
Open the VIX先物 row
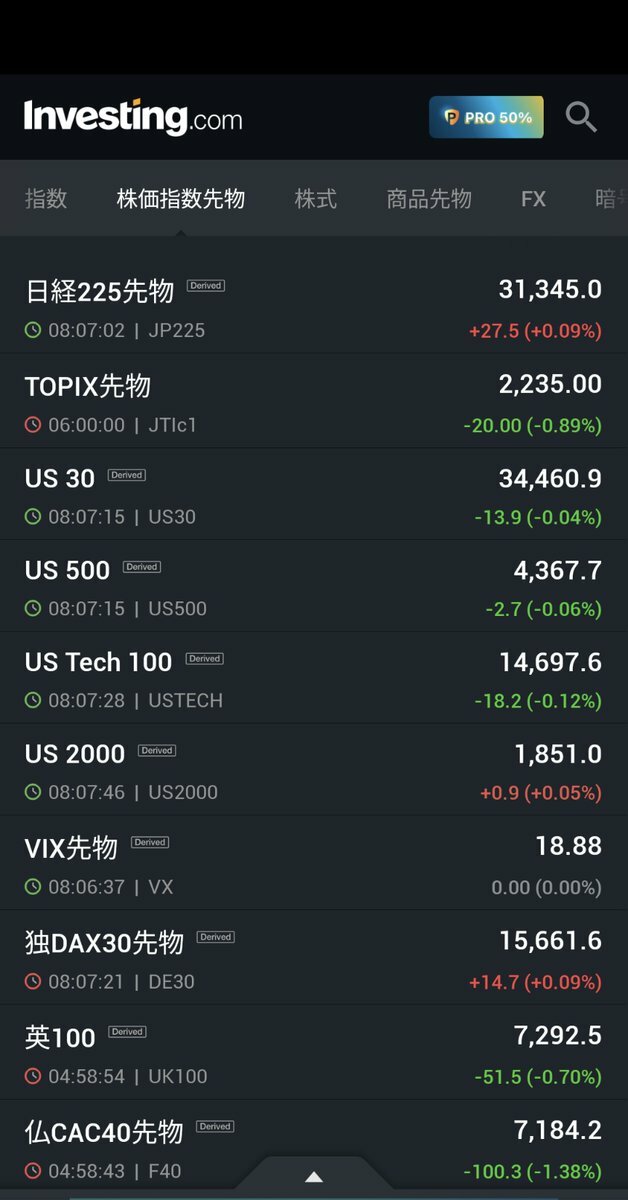point(314,864)
